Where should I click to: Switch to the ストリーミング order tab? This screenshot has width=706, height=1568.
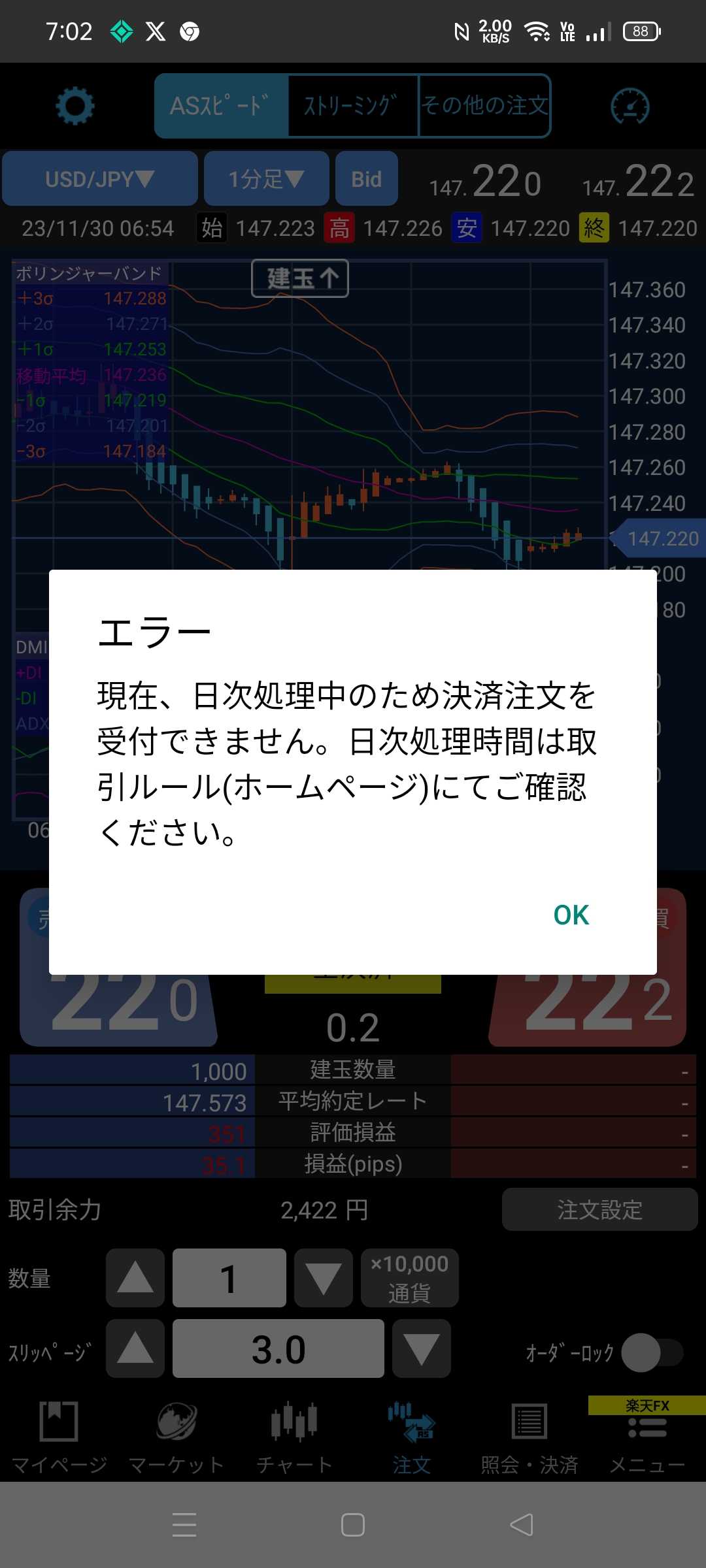(x=352, y=106)
